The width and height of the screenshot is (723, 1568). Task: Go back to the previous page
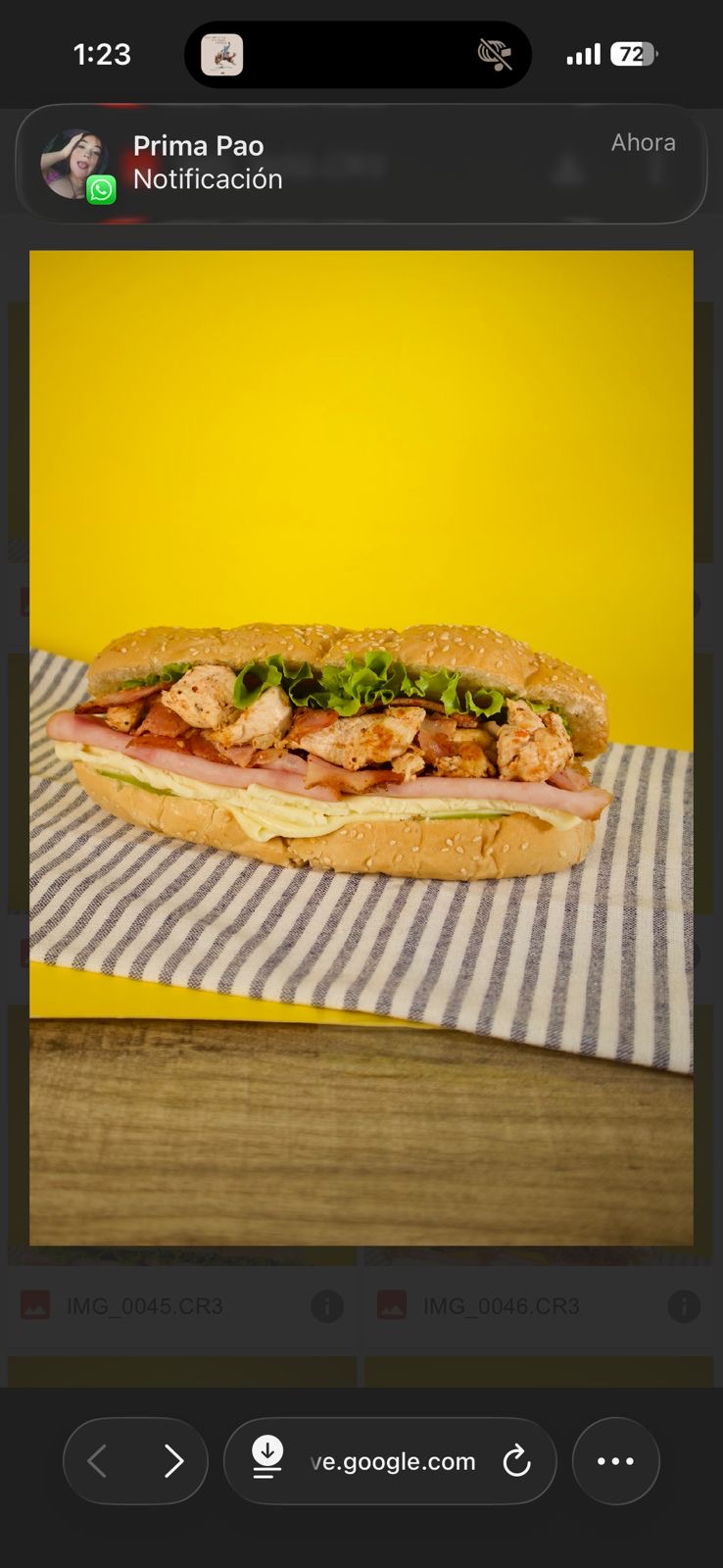(97, 1461)
